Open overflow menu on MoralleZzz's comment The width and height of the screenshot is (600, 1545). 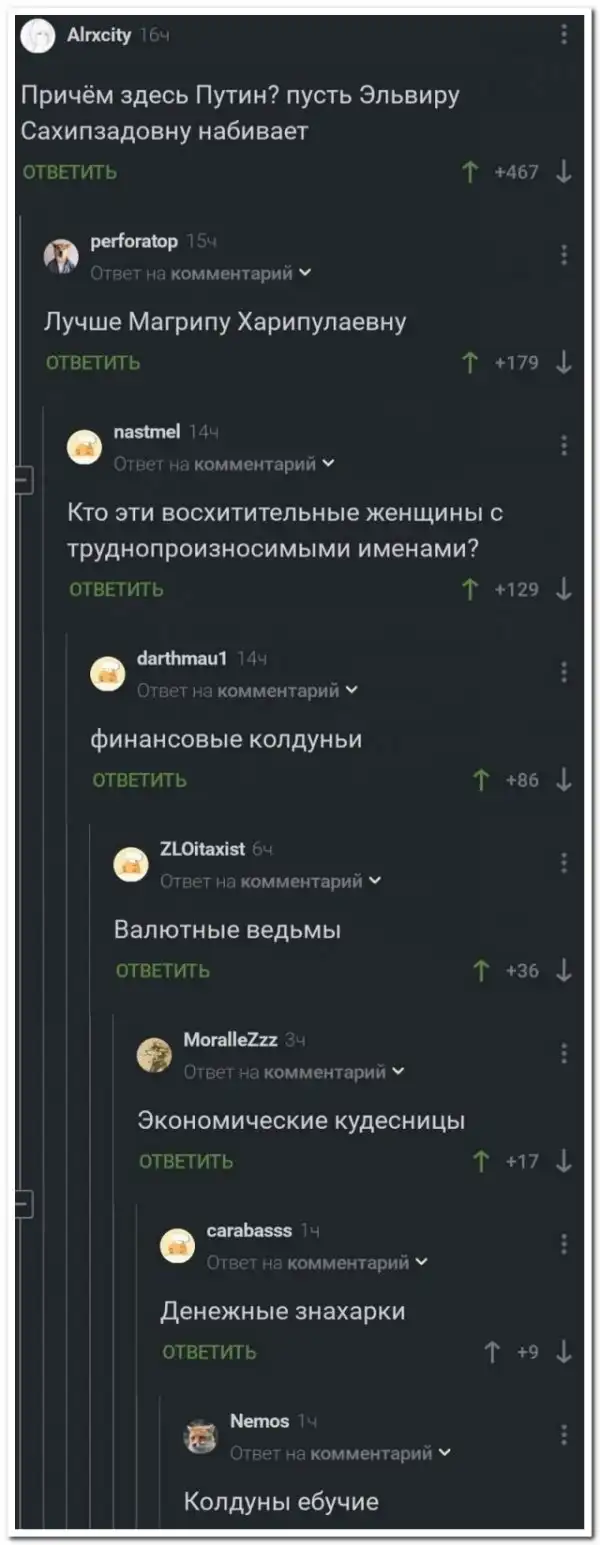pyautogui.click(x=564, y=1053)
